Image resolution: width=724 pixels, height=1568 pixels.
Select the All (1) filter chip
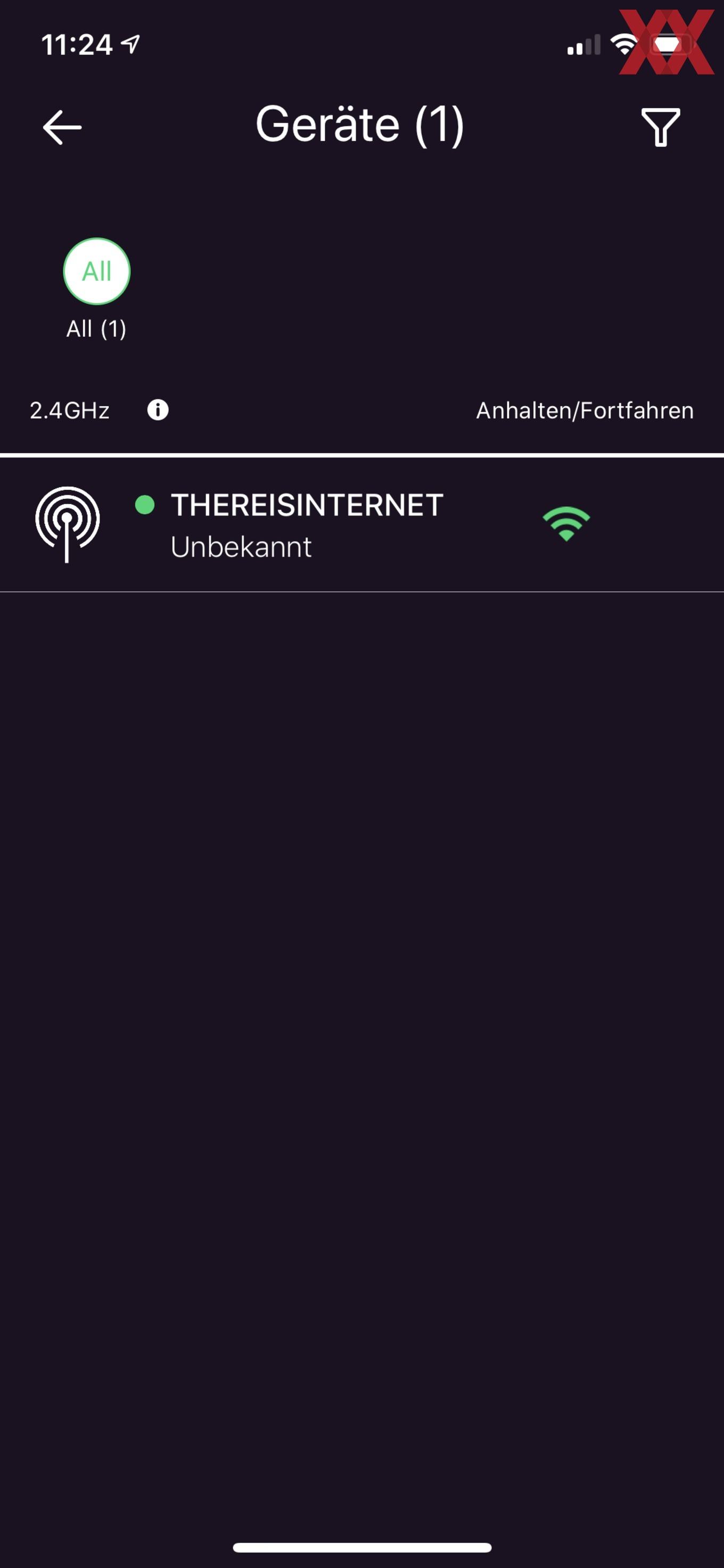click(x=97, y=289)
